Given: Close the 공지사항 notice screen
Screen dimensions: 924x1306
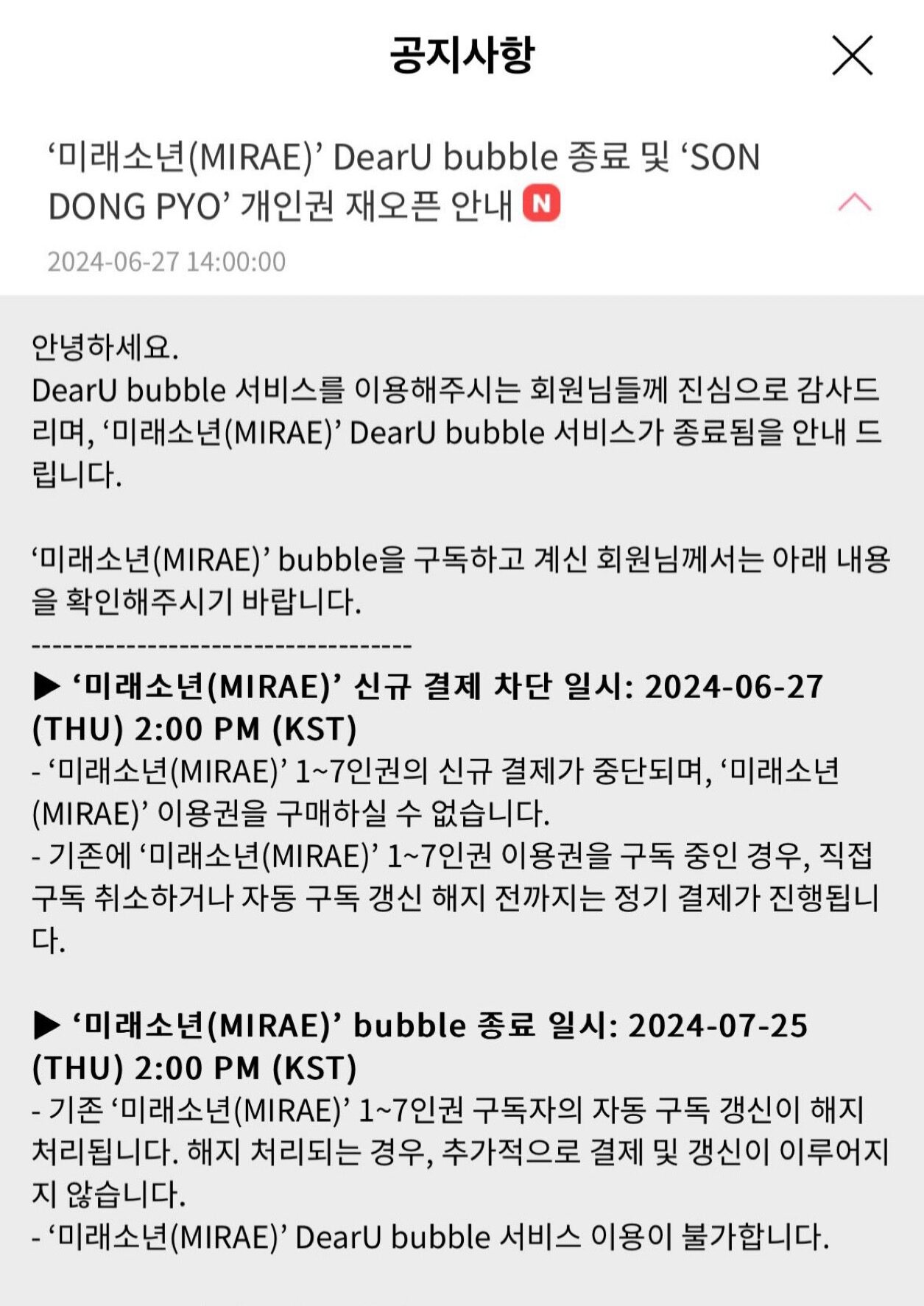Looking at the screenshot, I should click(x=852, y=55).
